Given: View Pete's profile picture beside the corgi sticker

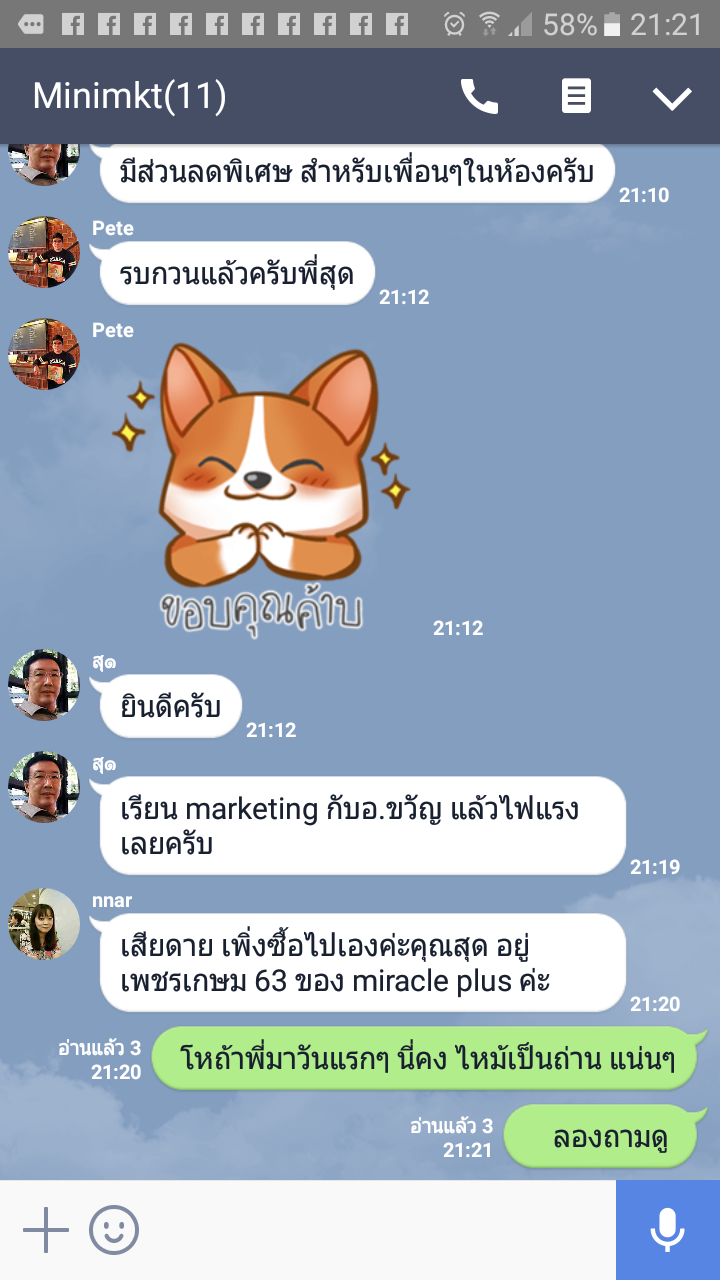Looking at the screenshot, I should click(x=44, y=354).
